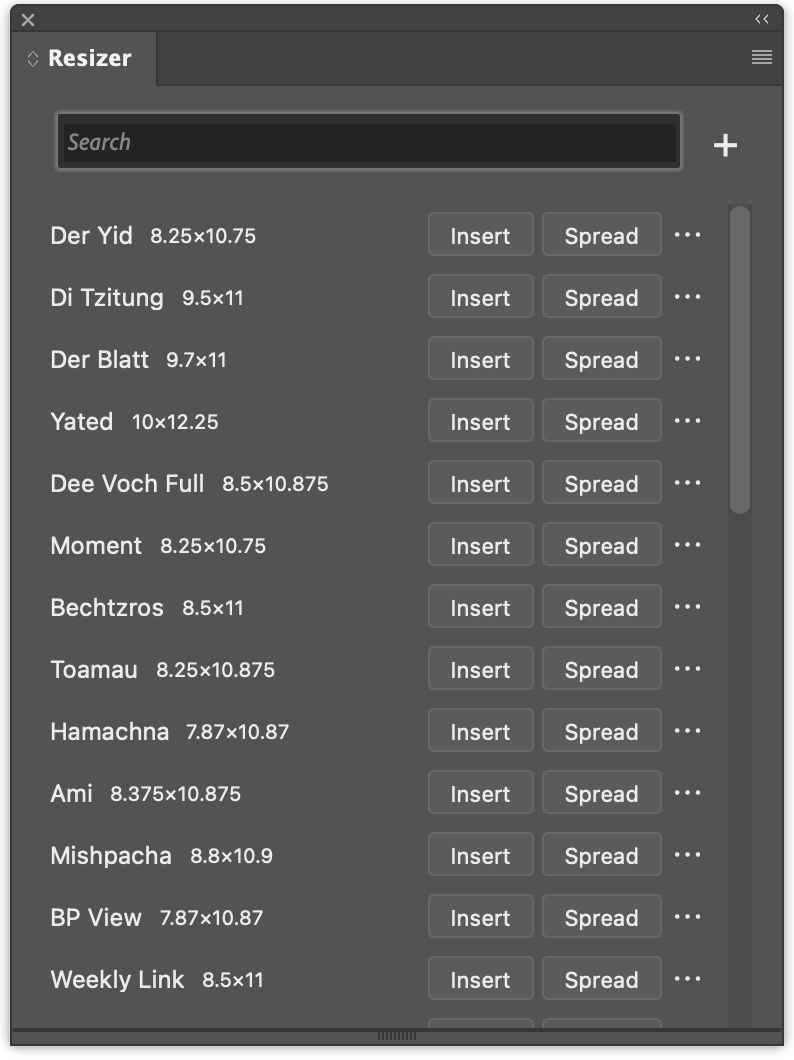This screenshot has height=1060, width=794.
Task: Apply Spread for Dee Voch Full
Action: click(601, 484)
